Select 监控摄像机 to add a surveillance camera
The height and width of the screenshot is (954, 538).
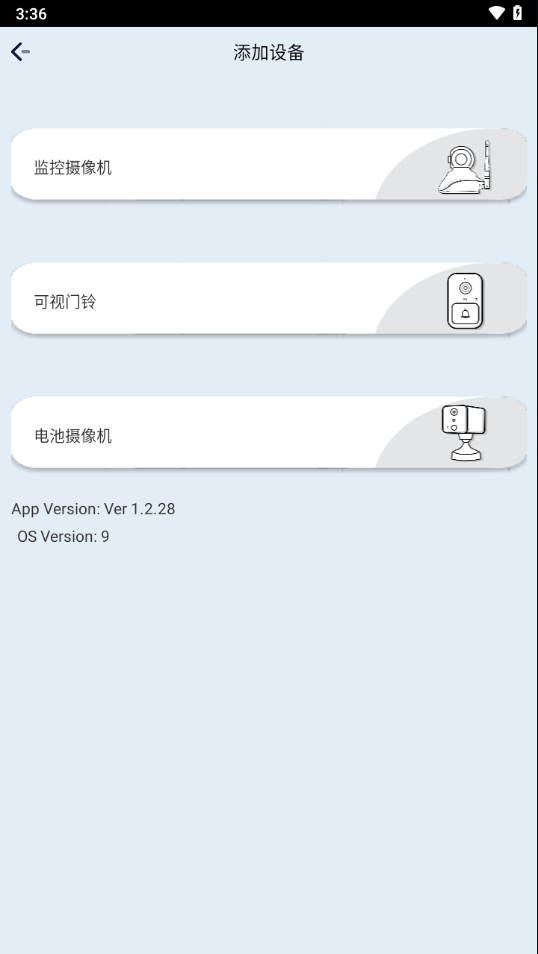268,164
